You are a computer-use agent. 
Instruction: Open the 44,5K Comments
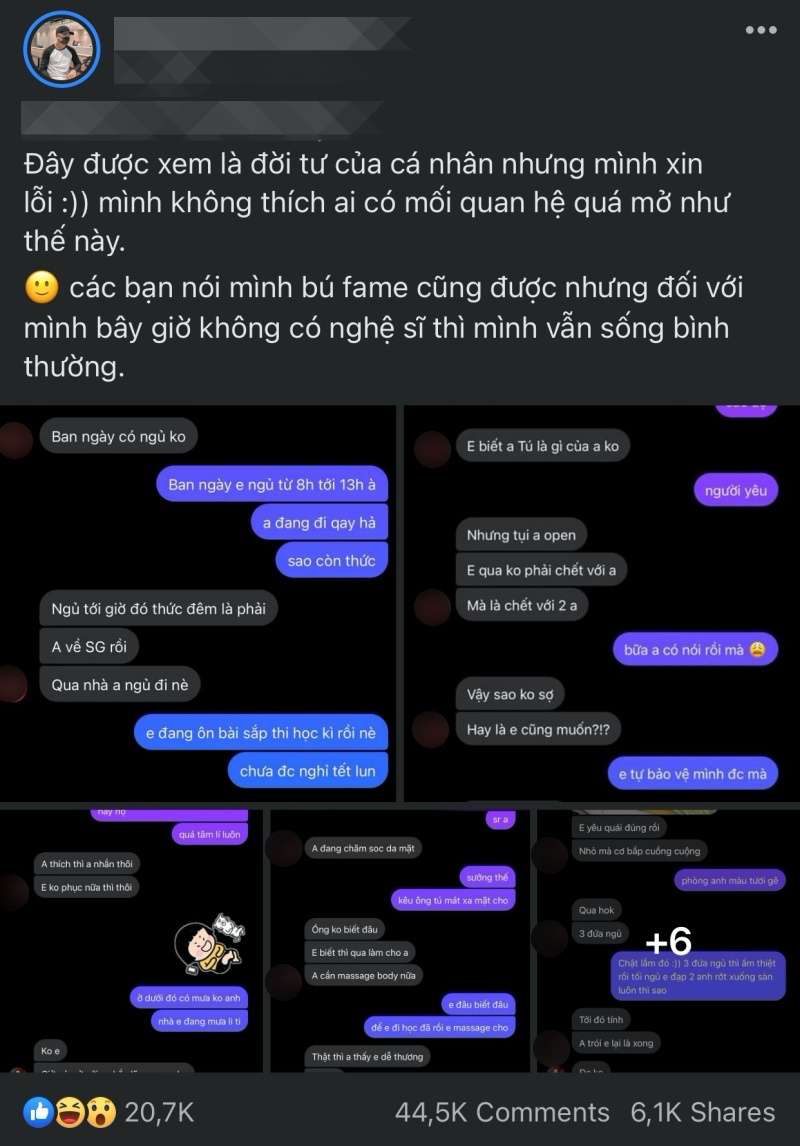click(502, 1112)
